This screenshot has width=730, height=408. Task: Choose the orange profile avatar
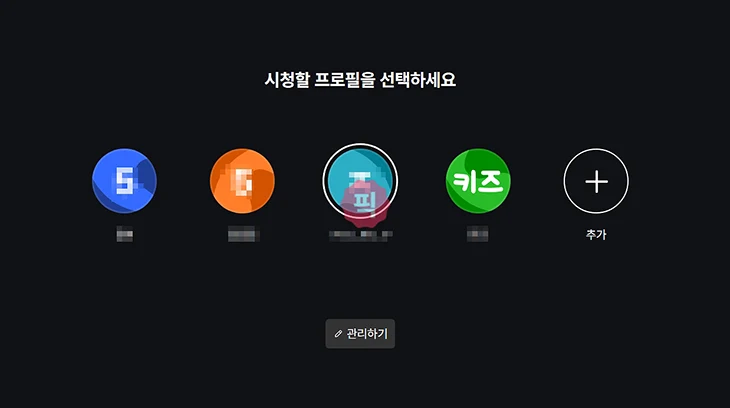click(242, 181)
